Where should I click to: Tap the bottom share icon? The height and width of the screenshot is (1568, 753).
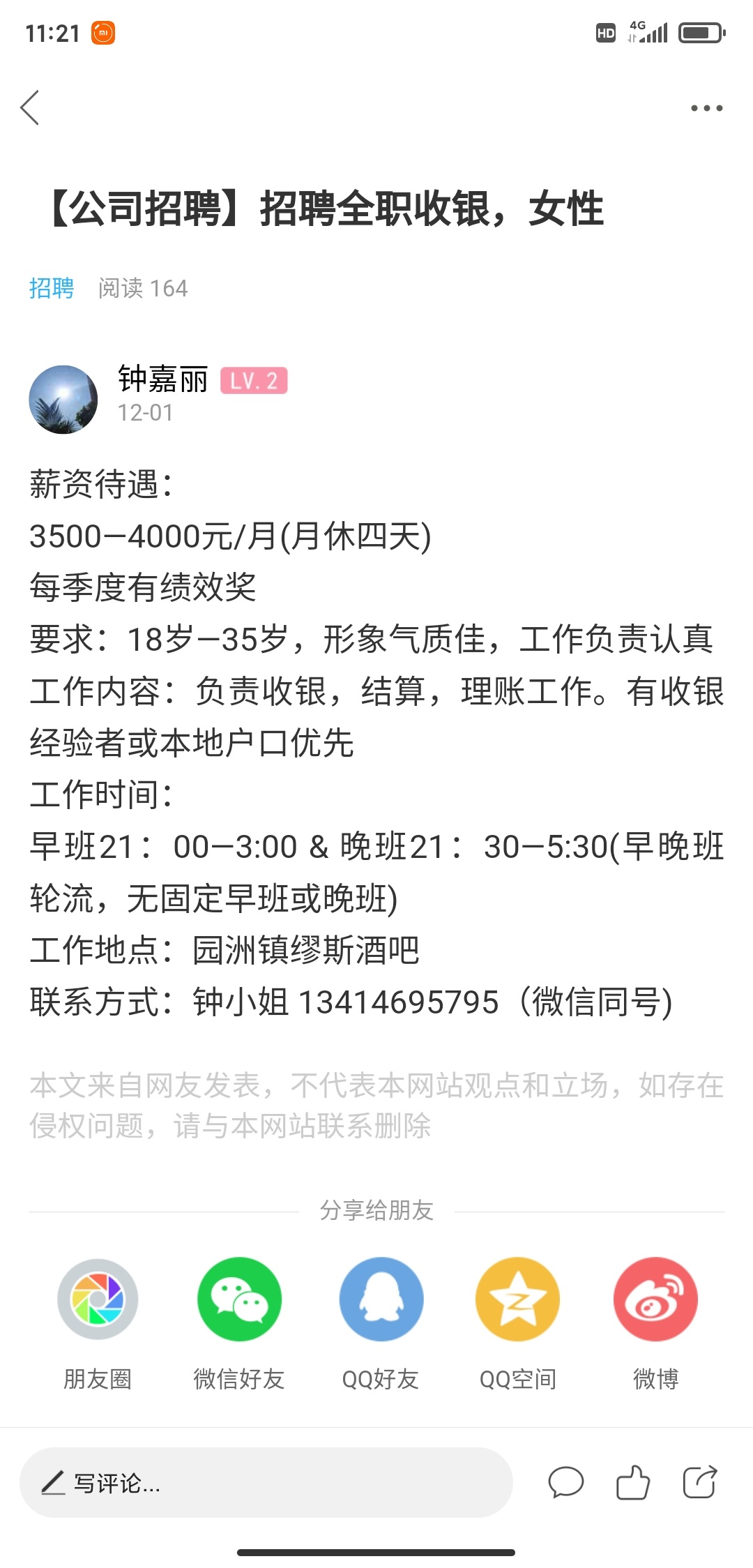[x=699, y=1482]
